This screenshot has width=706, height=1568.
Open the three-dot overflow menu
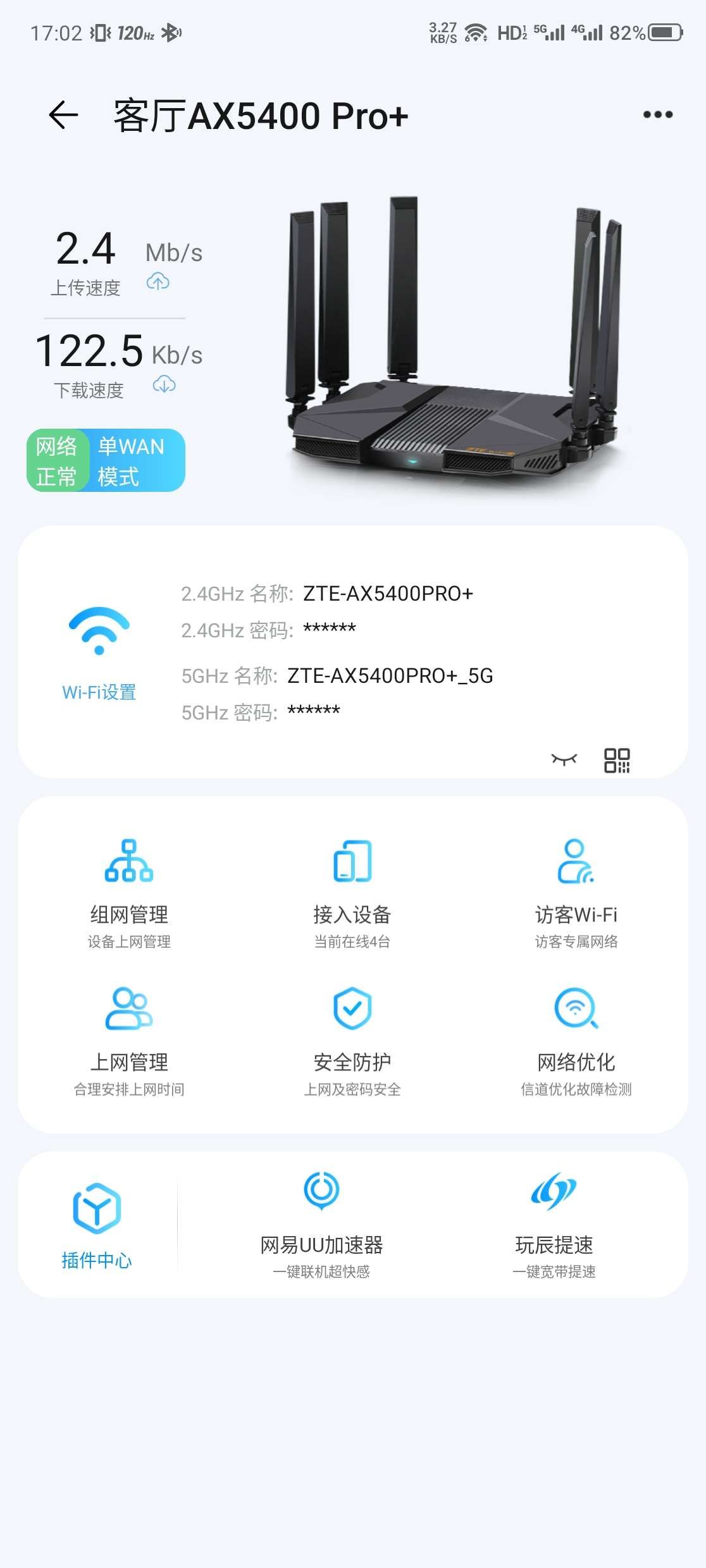click(658, 114)
